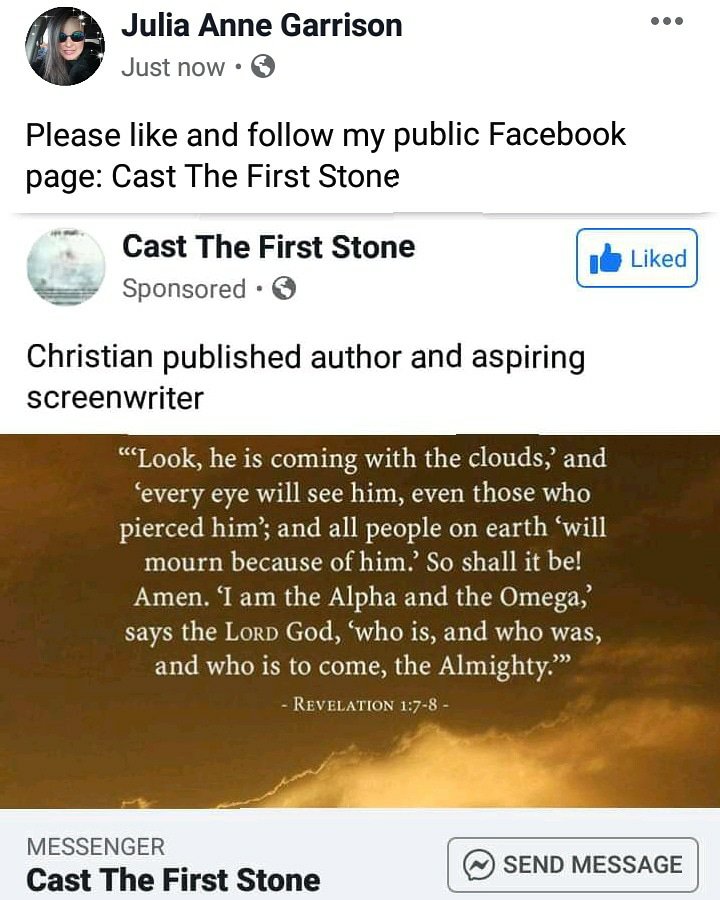The height and width of the screenshot is (900, 720).
Task: Open the Cast The First Stone page title
Action: 268,247
